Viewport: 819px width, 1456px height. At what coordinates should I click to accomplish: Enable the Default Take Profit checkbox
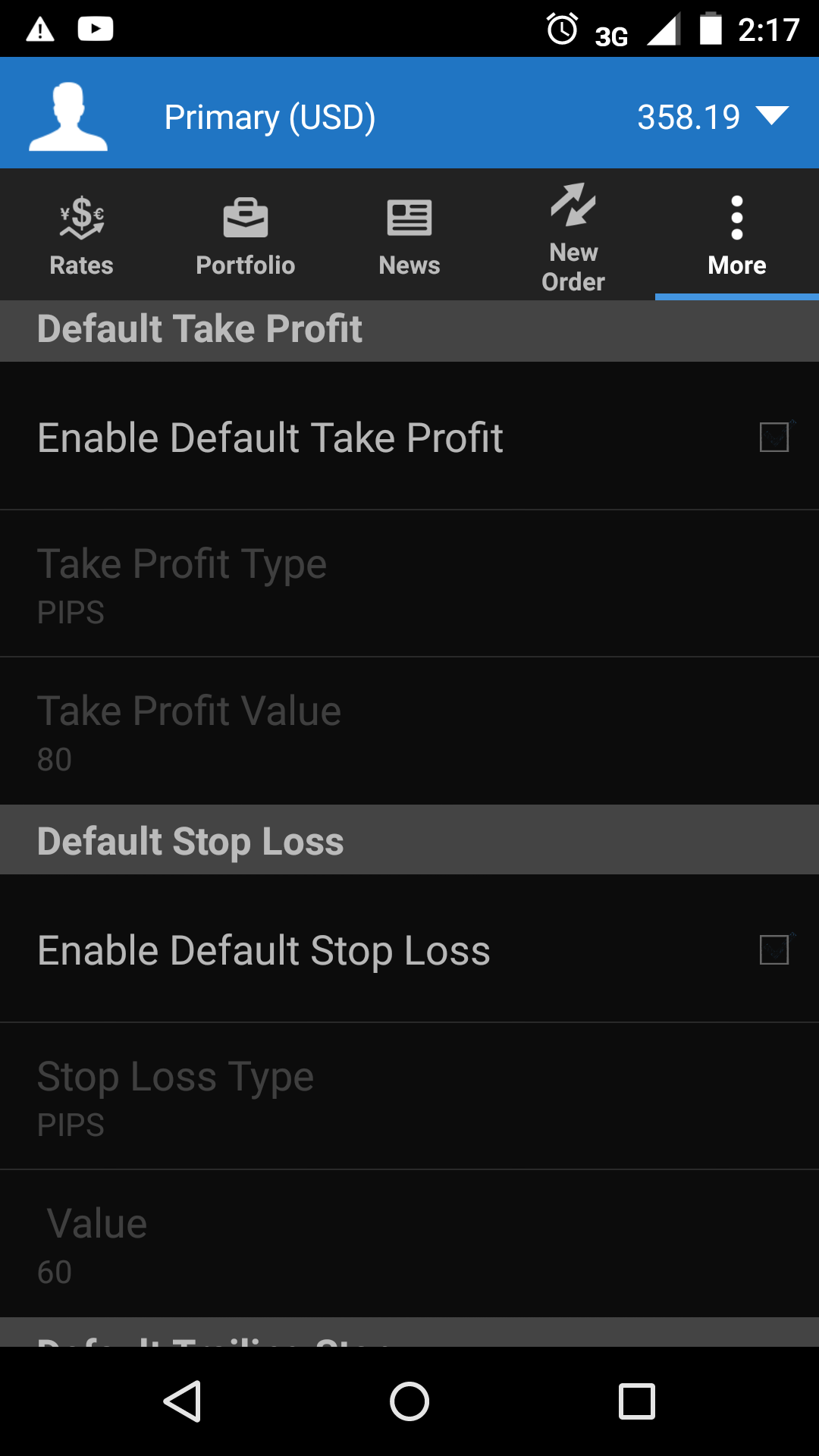(774, 437)
